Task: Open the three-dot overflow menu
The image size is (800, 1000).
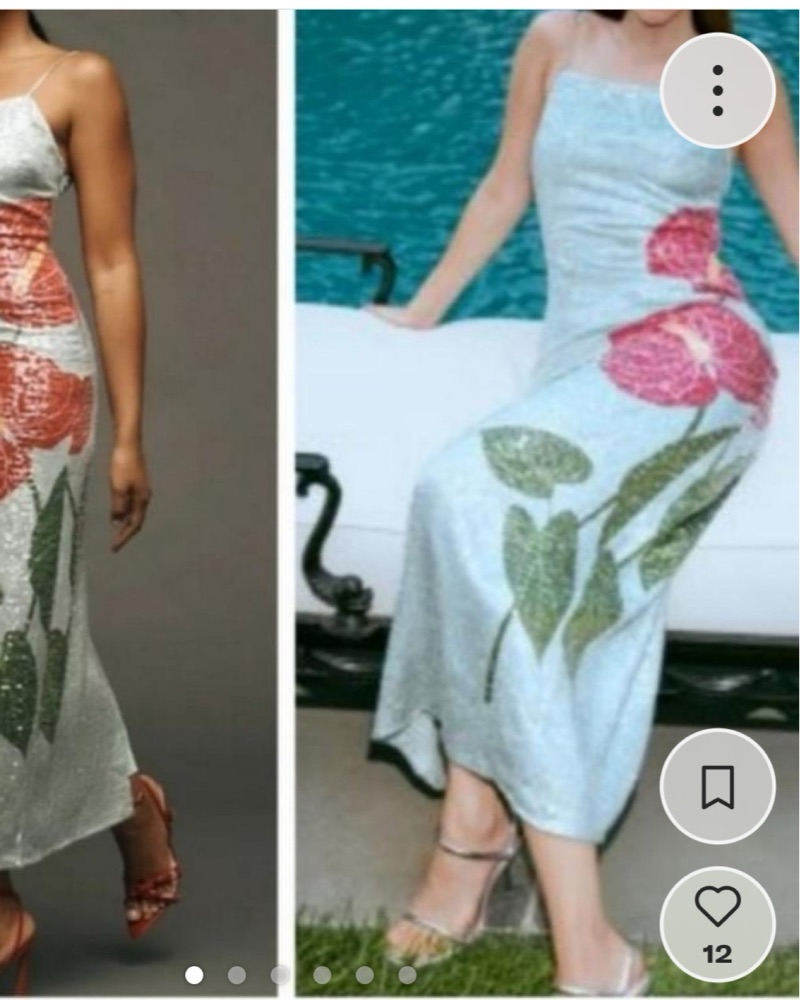Action: [717, 90]
